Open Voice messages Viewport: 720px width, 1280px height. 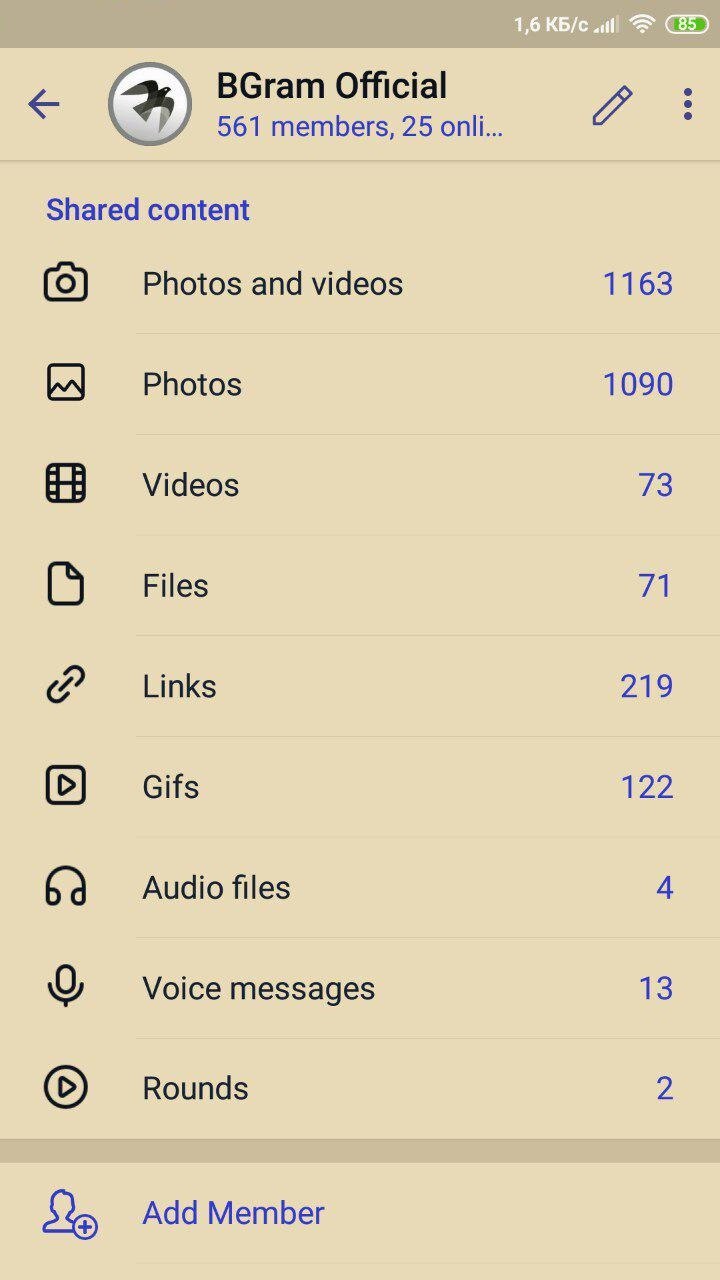pyautogui.click(x=360, y=988)
